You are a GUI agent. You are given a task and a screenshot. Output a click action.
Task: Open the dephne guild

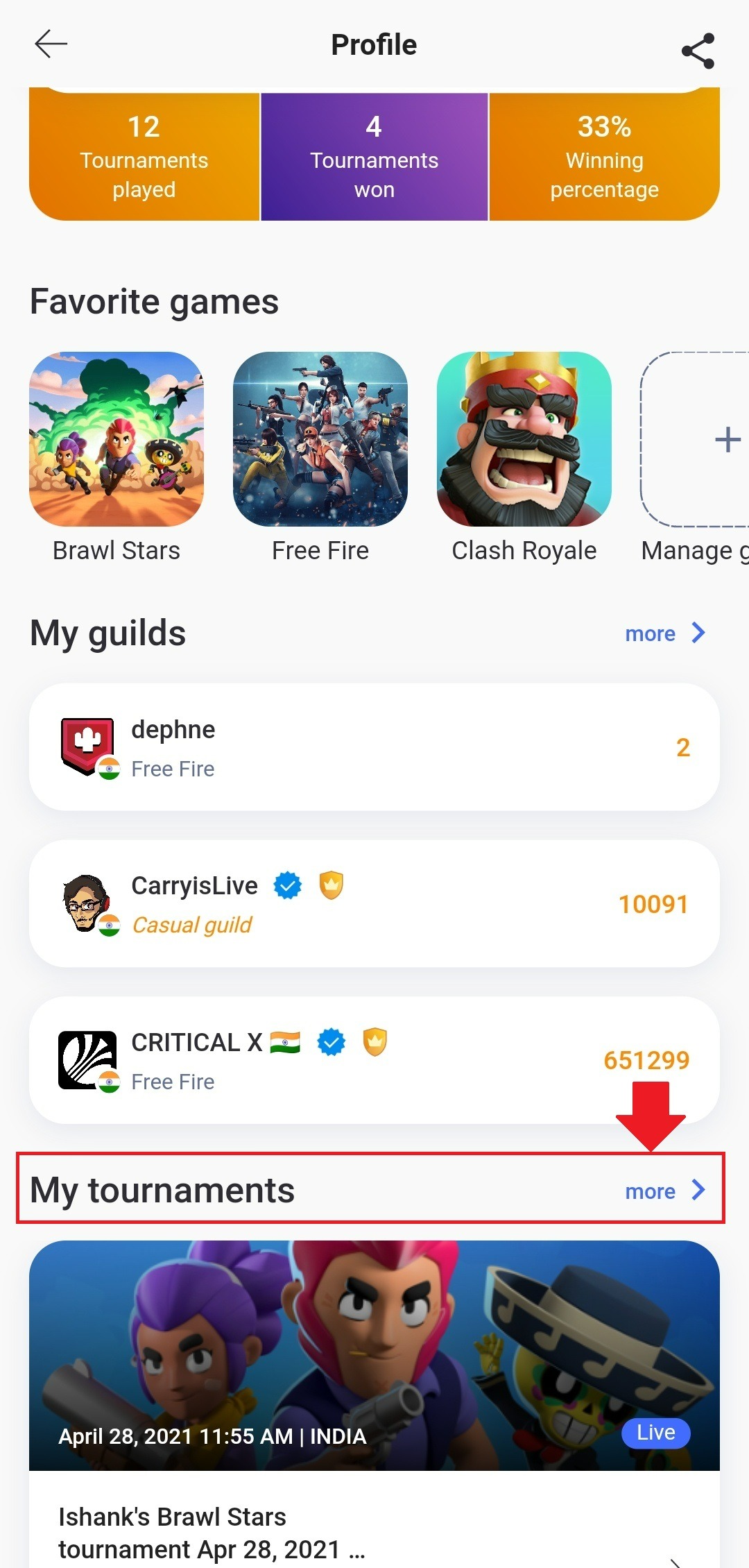tap(374, 747)
